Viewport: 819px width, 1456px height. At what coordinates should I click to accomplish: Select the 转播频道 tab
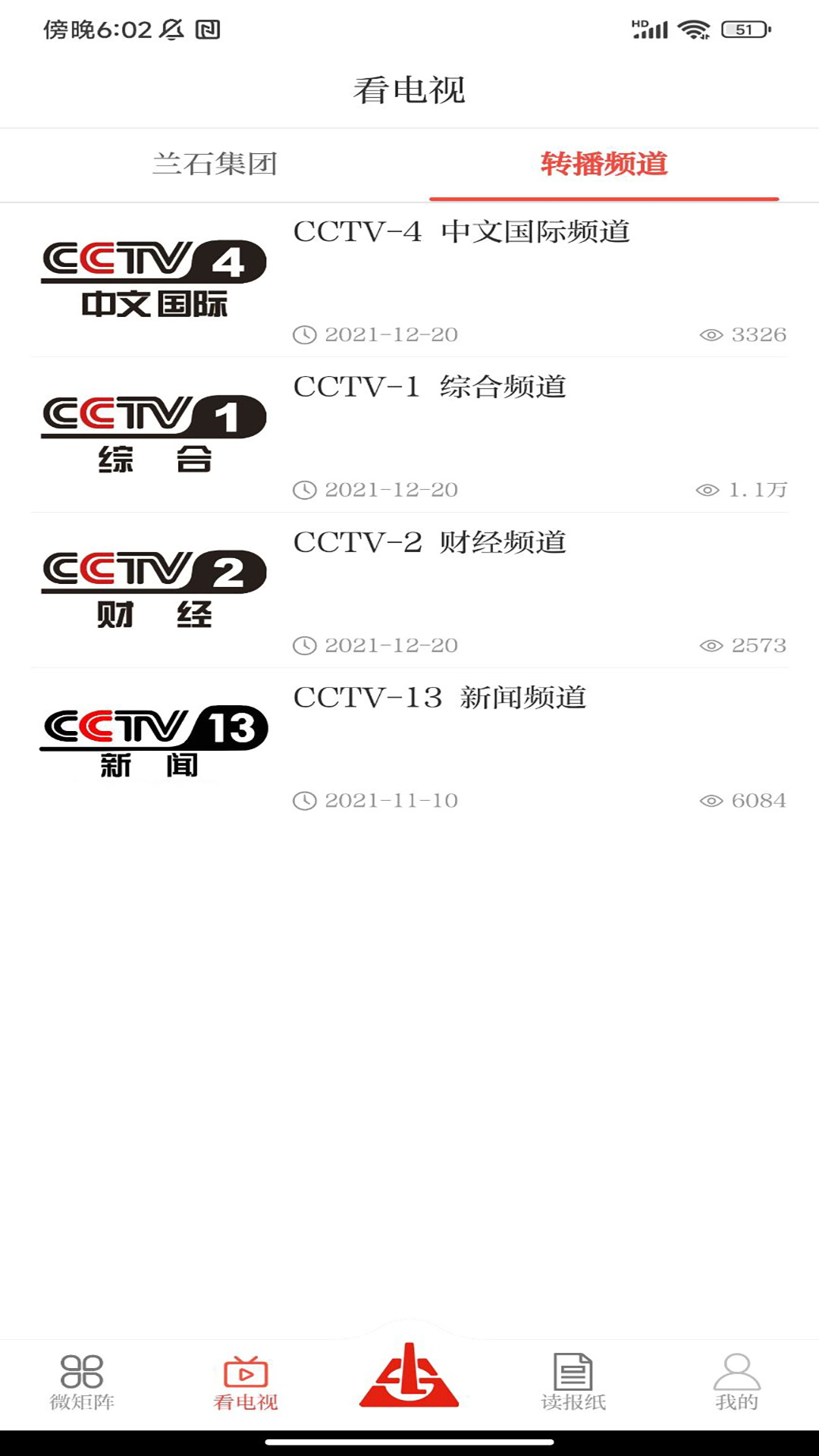[604, 164]
